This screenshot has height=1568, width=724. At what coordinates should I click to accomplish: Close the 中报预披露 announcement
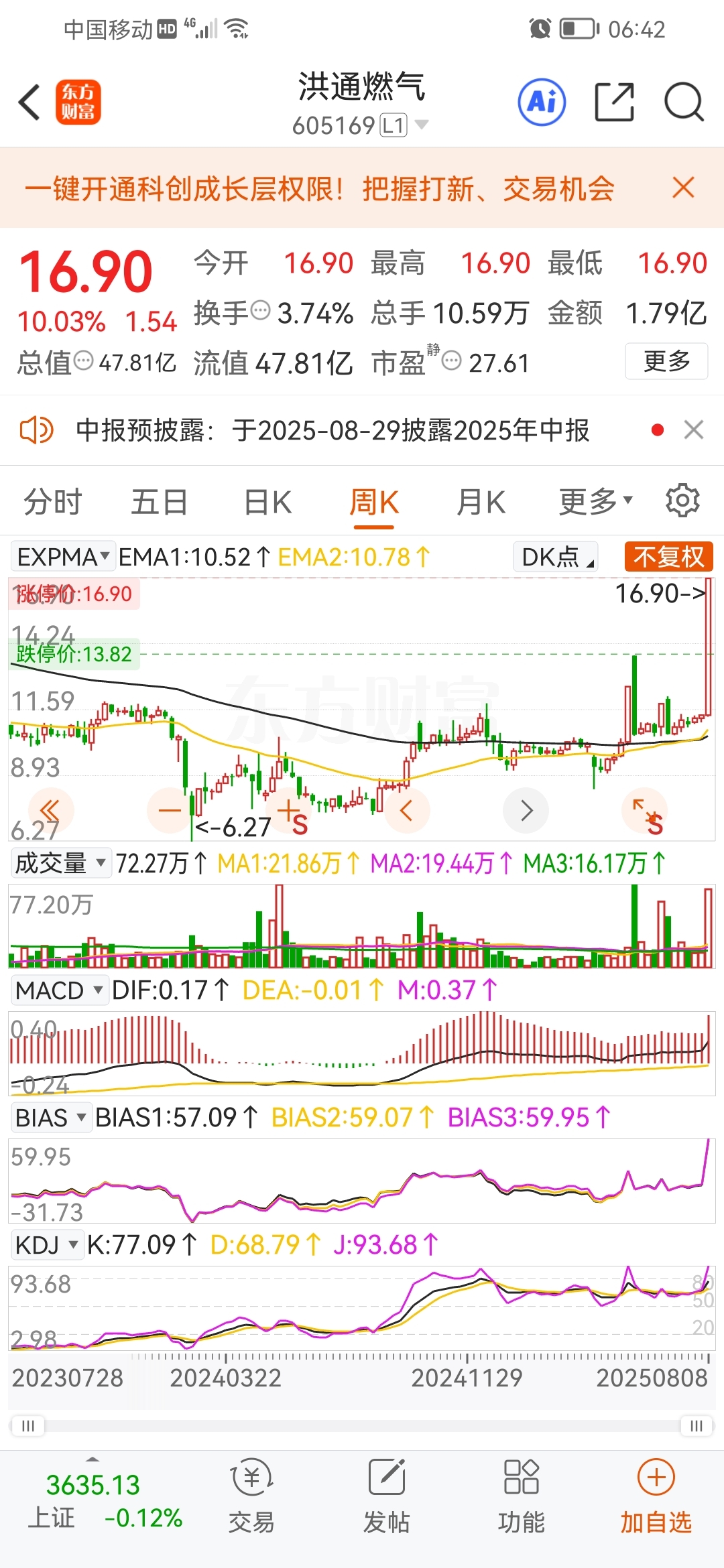click(x=694, y=430)
